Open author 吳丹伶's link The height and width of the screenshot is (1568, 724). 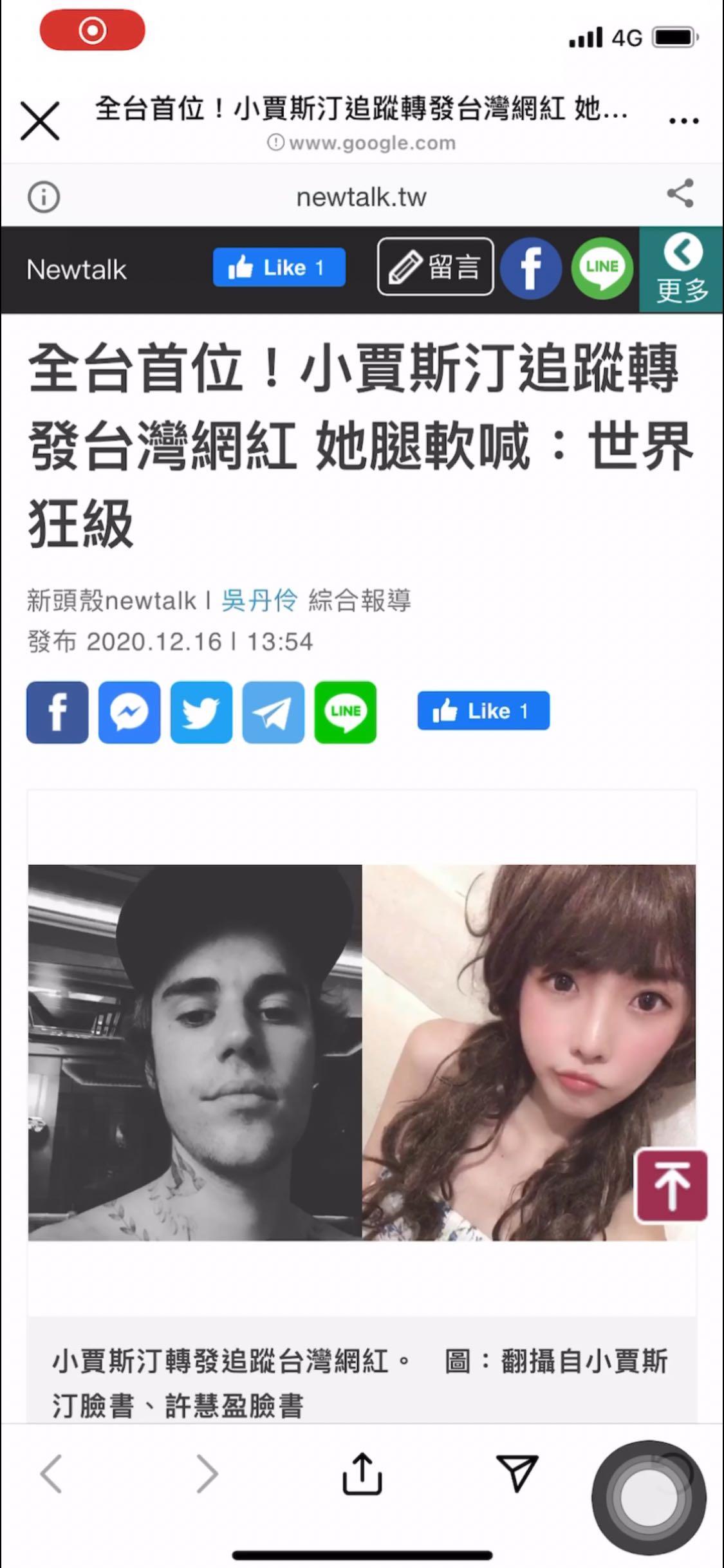(259, 601)
